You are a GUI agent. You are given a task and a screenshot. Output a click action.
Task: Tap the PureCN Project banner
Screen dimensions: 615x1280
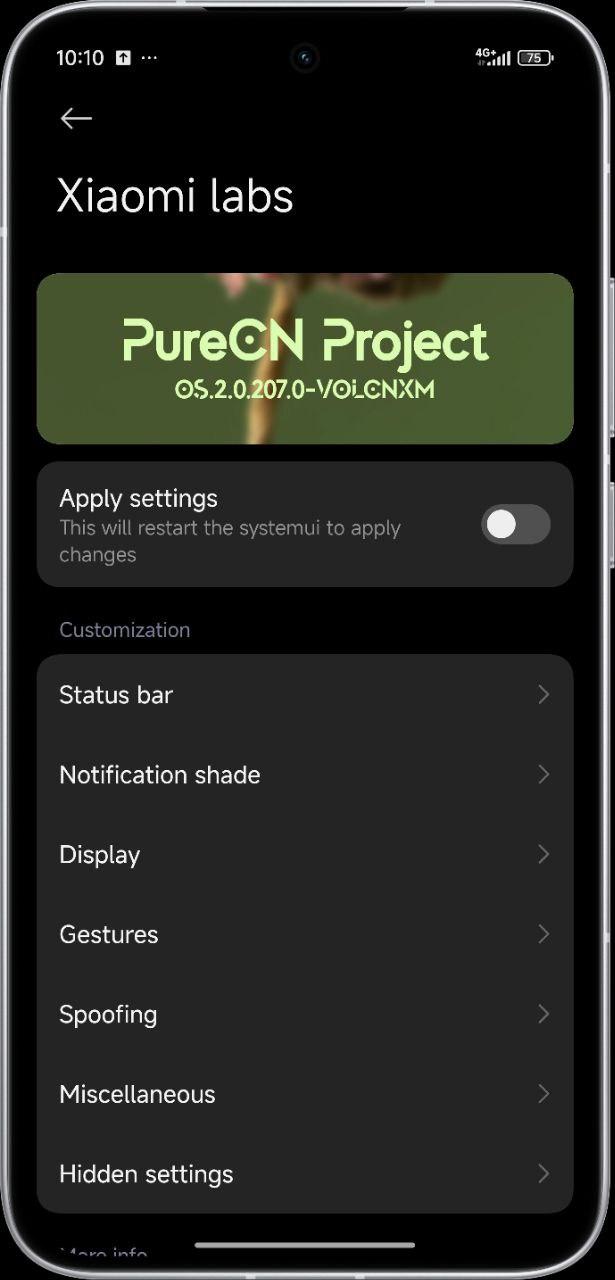305,358
